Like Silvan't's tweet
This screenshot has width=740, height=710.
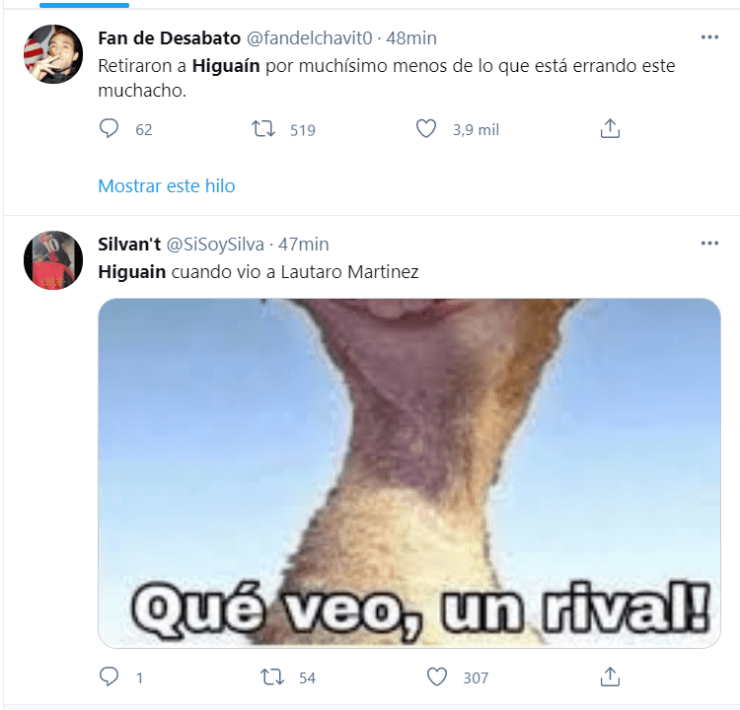point(437,677)
